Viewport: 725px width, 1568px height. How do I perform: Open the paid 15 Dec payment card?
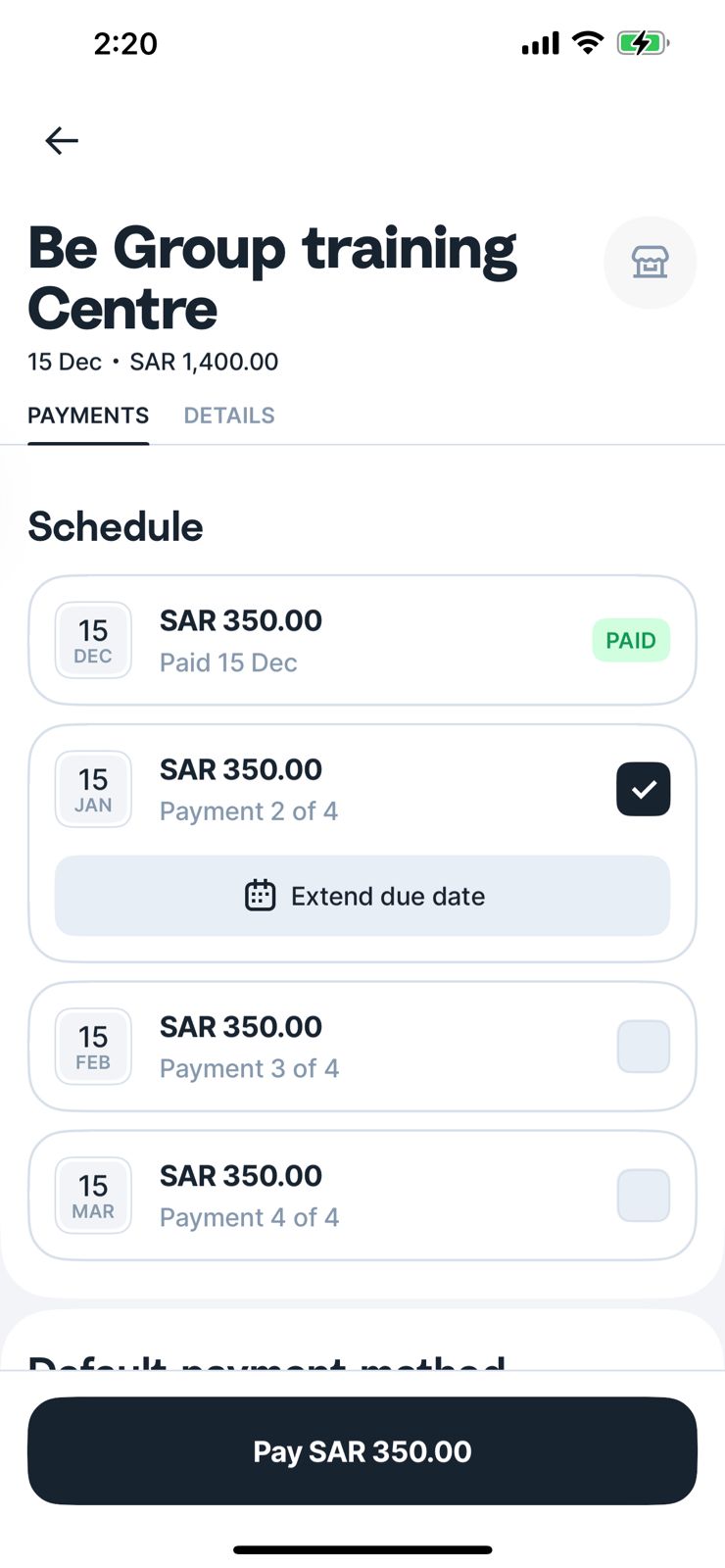[362, 640]
